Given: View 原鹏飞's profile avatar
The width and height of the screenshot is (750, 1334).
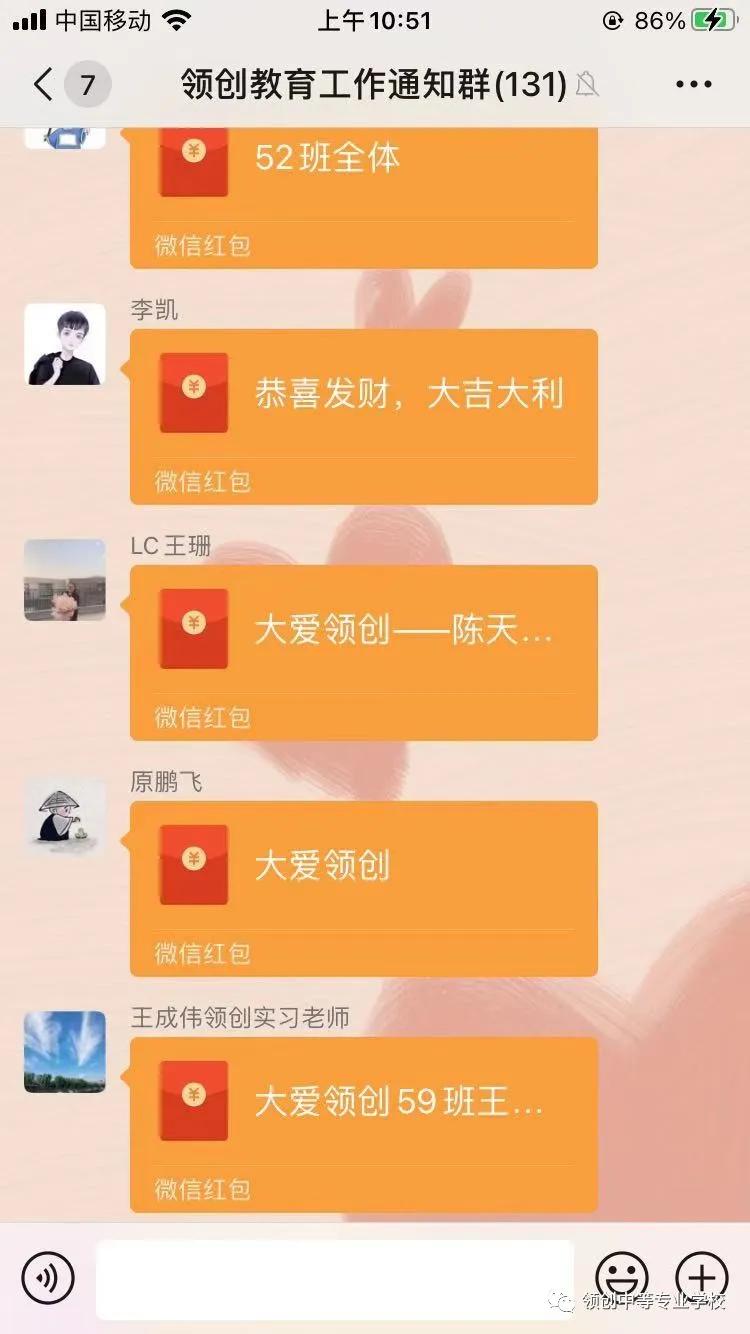Looking at the screenshot, I should 65,817.
